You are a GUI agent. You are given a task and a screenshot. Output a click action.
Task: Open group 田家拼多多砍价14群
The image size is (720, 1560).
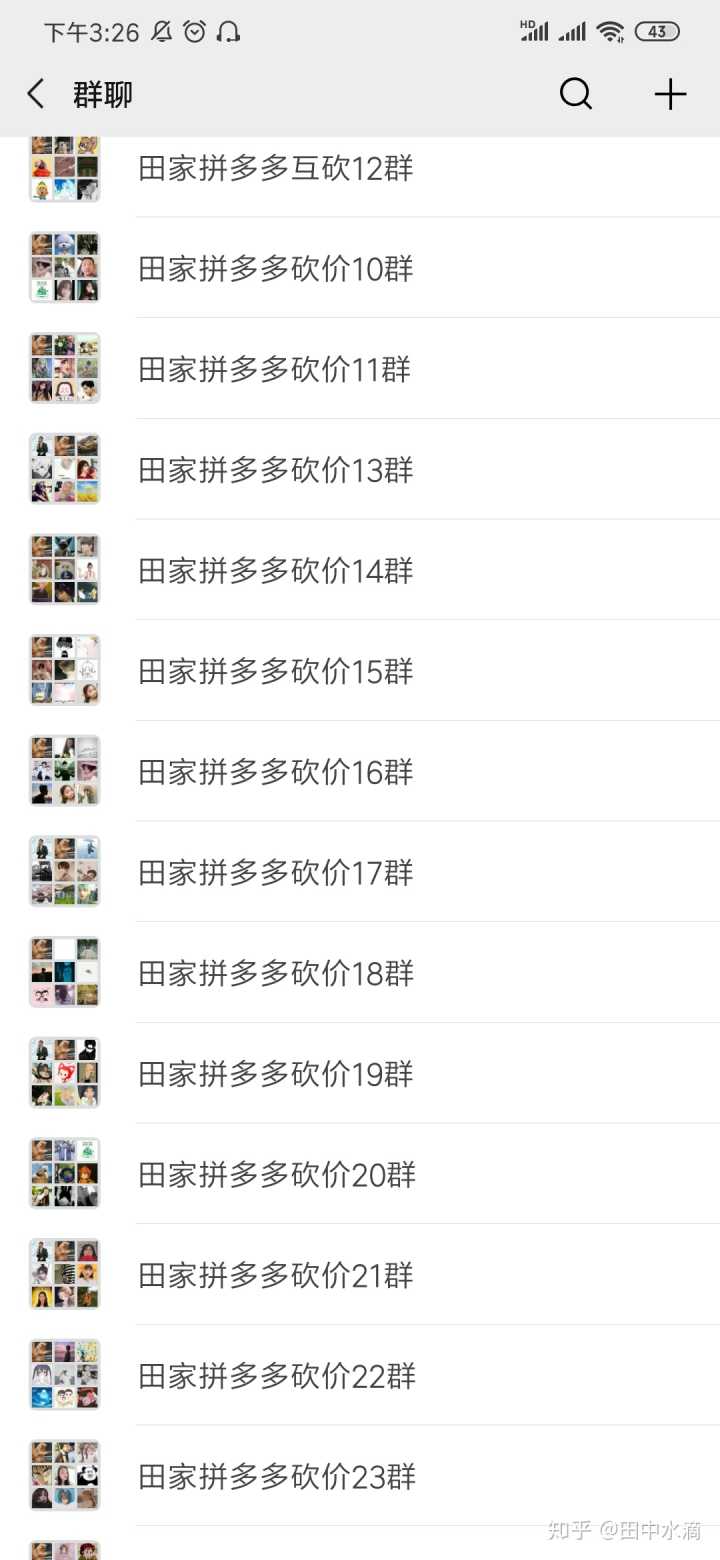275,571
